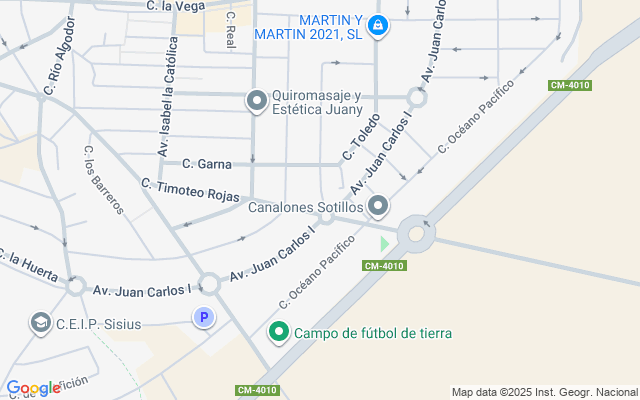640x400 pixels.
Task: Open the Campo de fútbol de tierra pin
Action: [279, 332]
